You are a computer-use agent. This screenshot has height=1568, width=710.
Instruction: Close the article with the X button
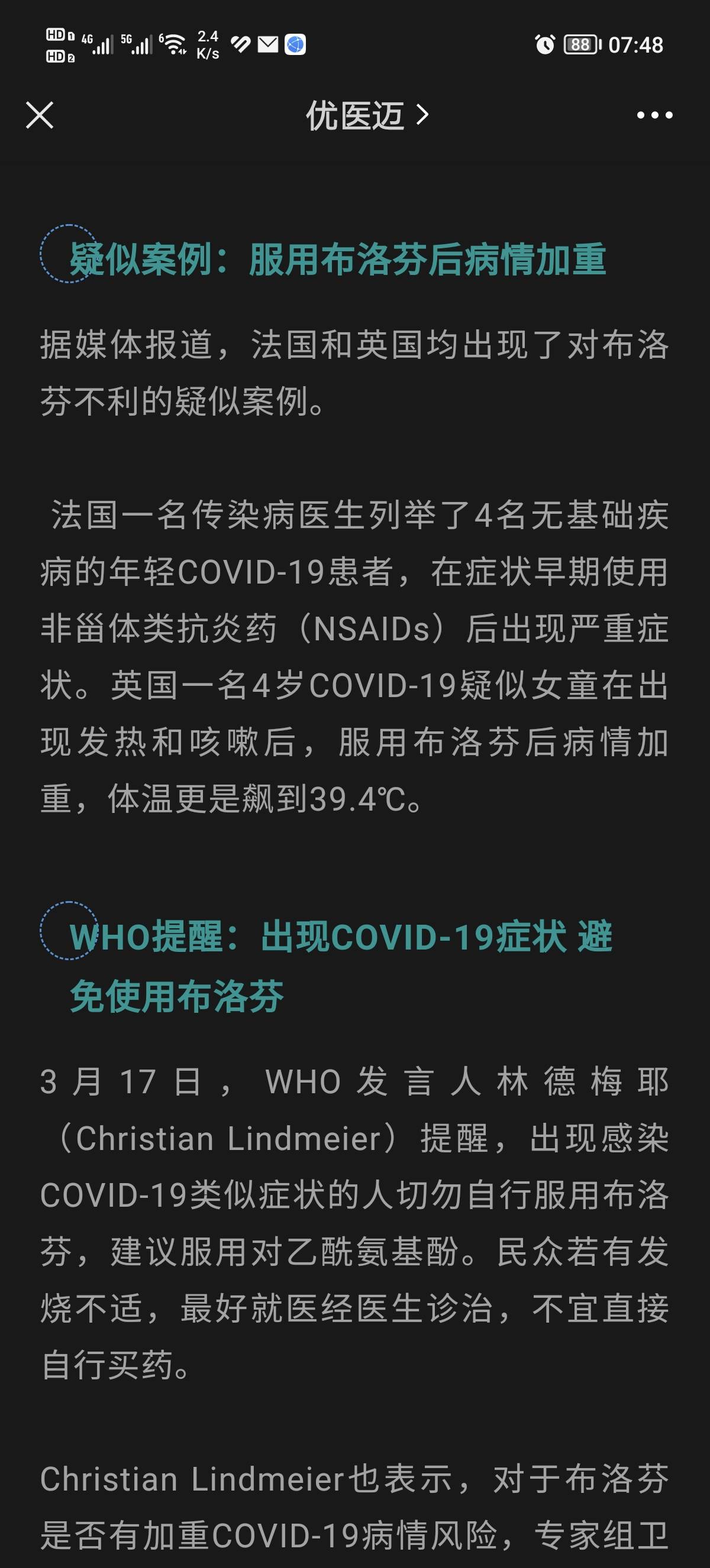40,116
